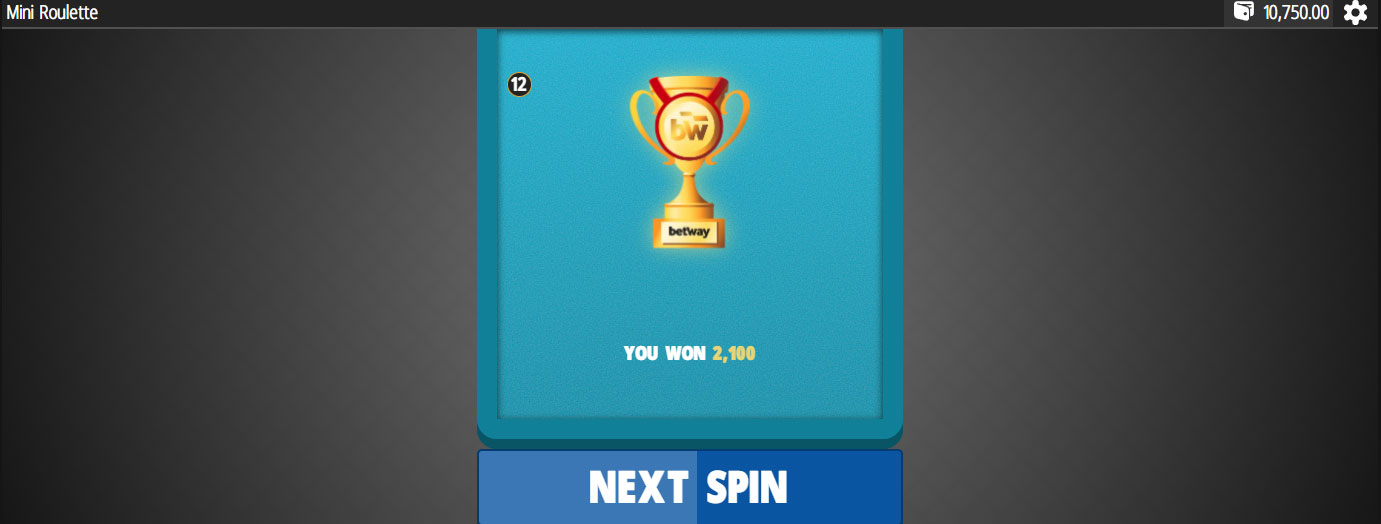Open the settings gear

pos(1355,12)
